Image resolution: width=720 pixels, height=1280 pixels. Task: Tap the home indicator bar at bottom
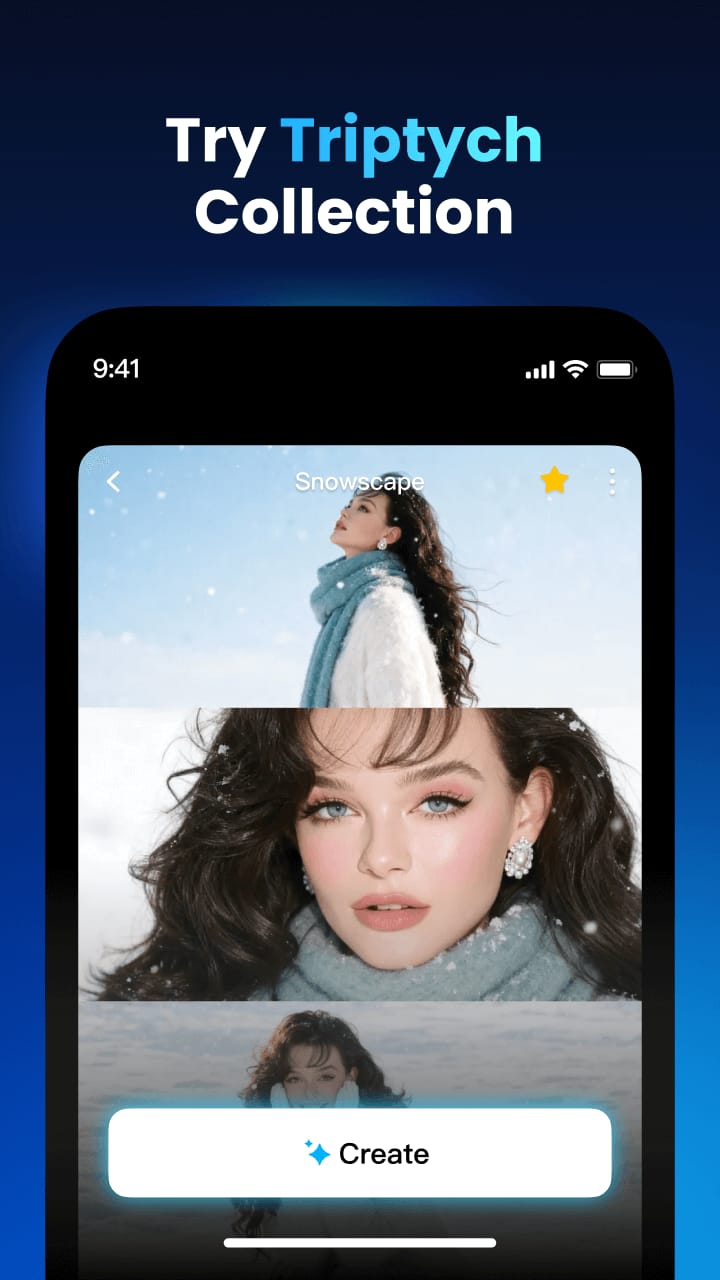[360, 1245]
